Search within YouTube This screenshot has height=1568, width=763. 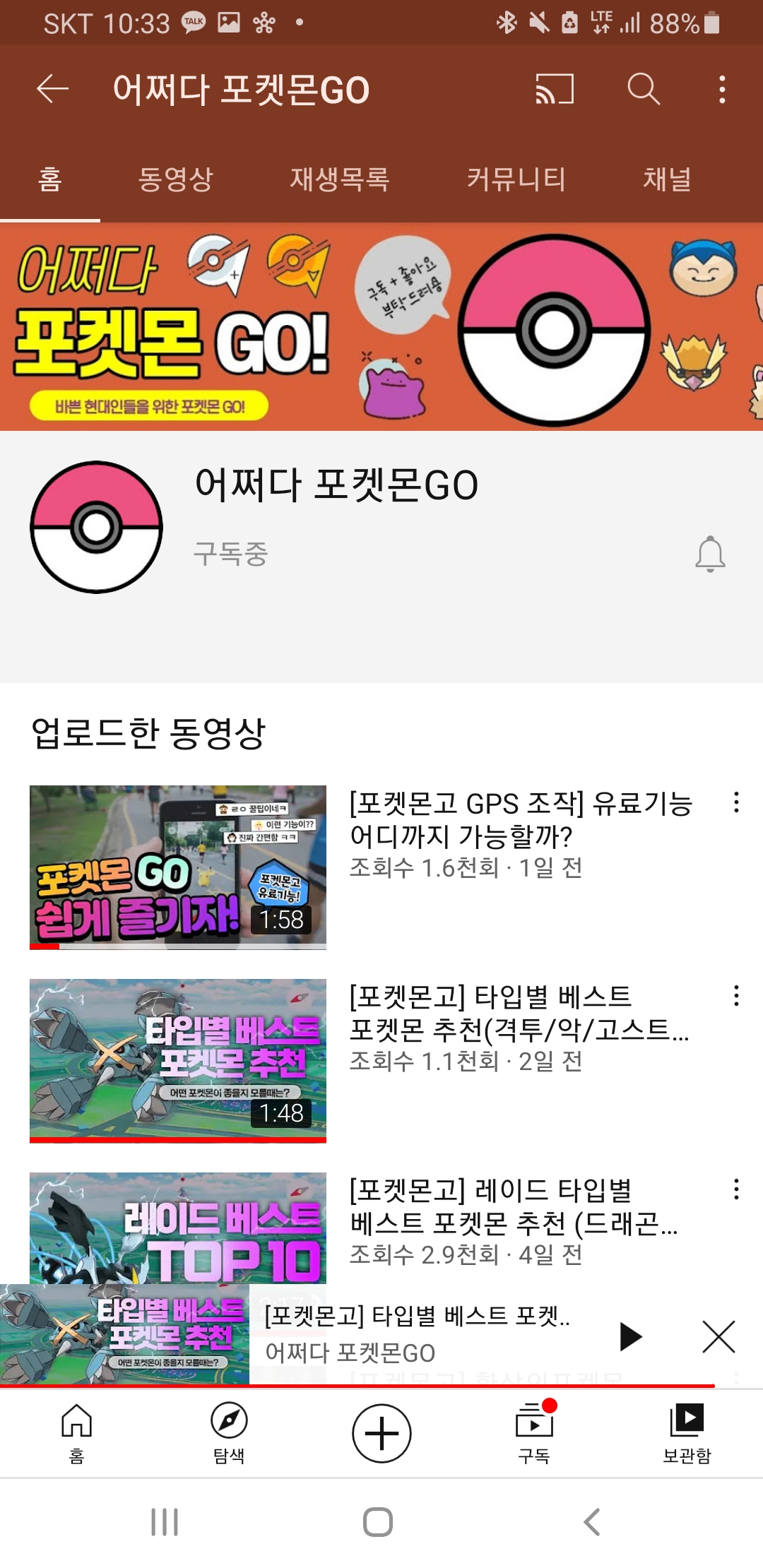(643, 90)
